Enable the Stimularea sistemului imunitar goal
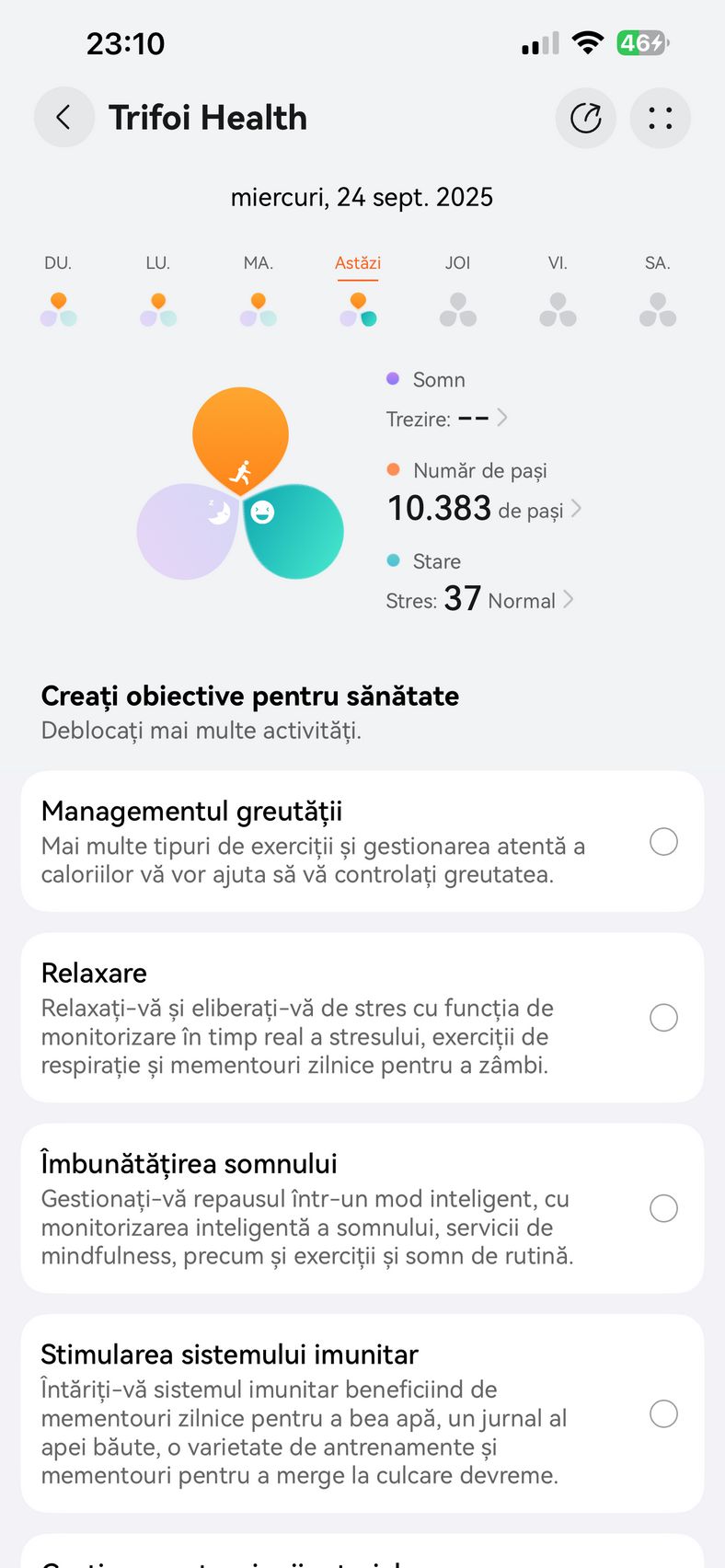 663,1413
